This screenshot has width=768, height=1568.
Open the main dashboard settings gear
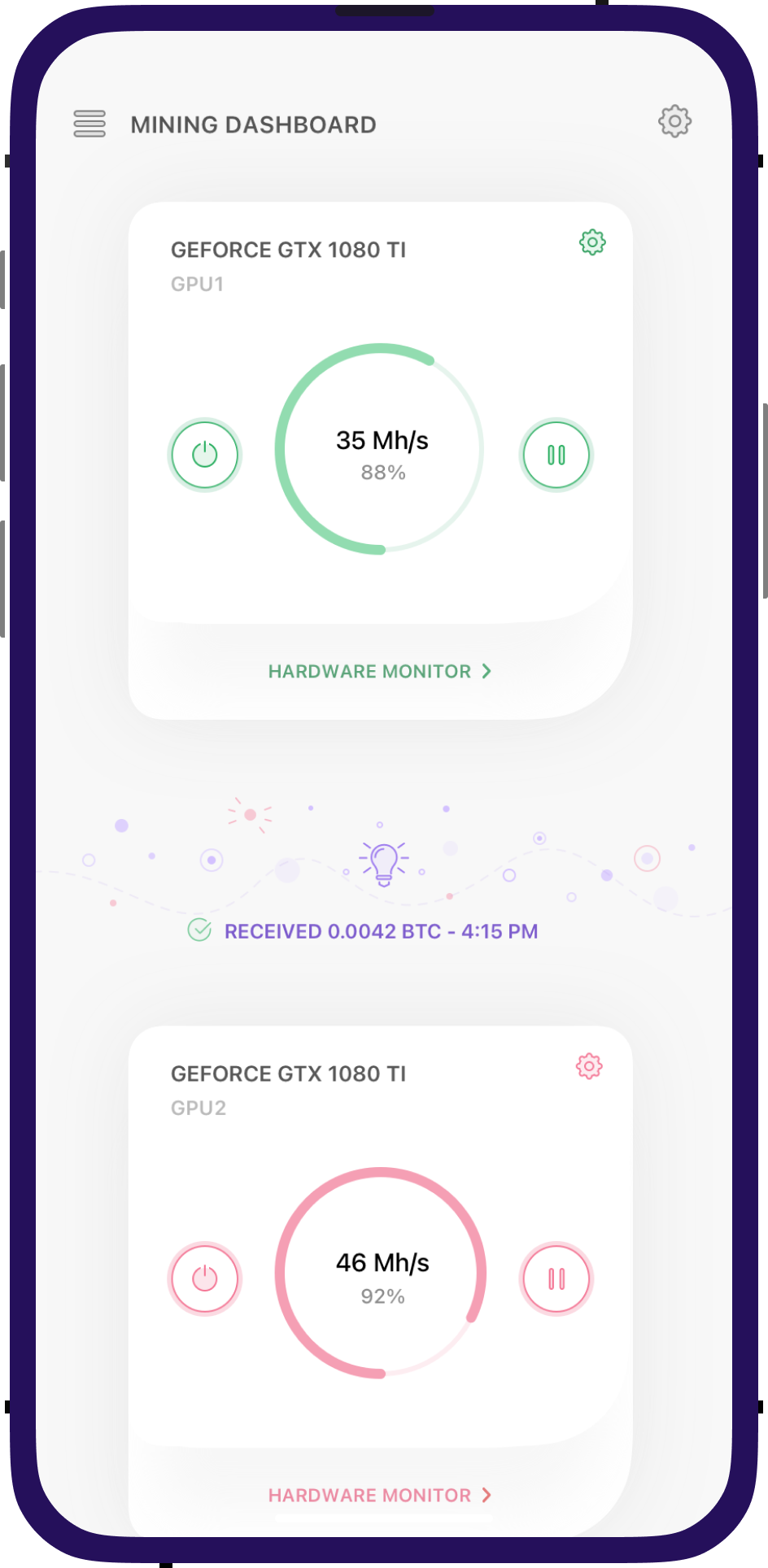point(674,121)
